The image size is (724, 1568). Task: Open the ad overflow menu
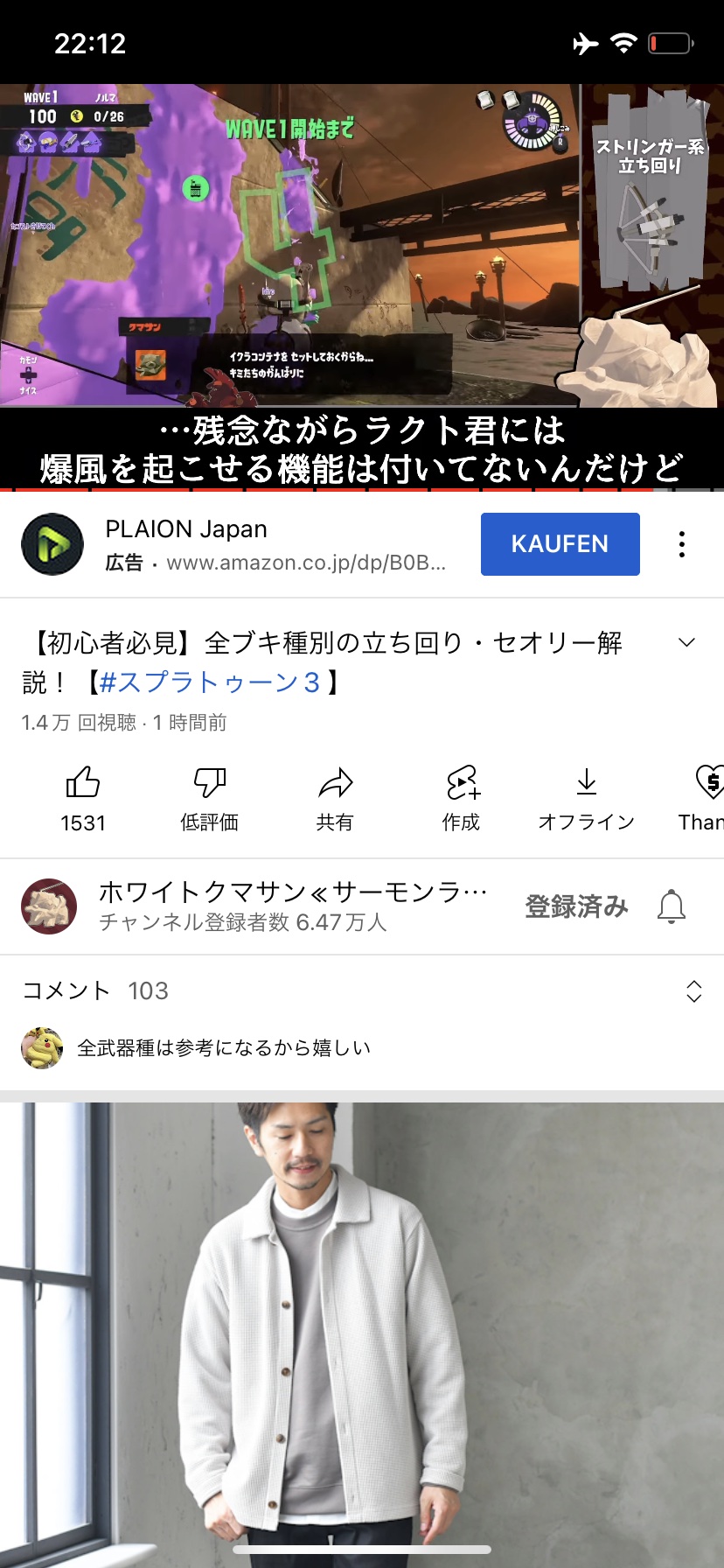[x=682, y=544]
